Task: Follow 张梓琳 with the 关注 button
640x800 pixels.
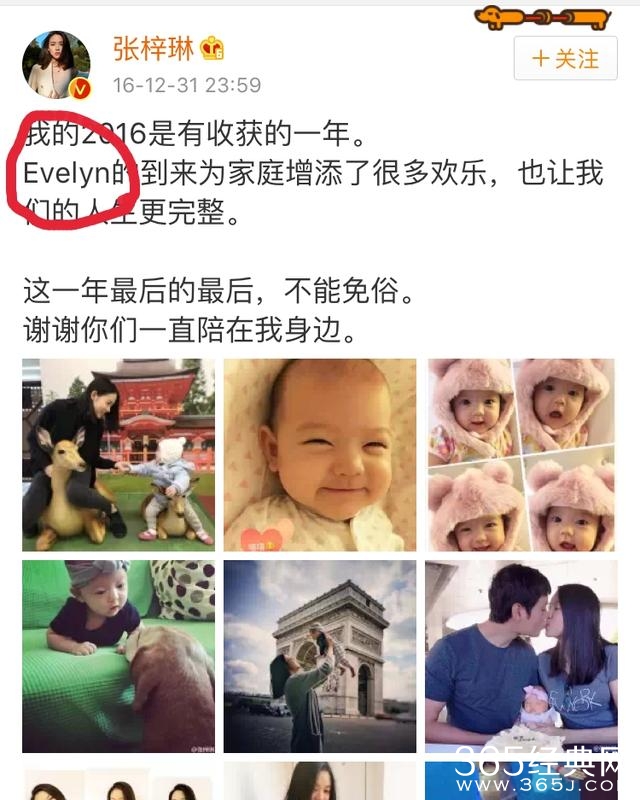Action: 565,59
